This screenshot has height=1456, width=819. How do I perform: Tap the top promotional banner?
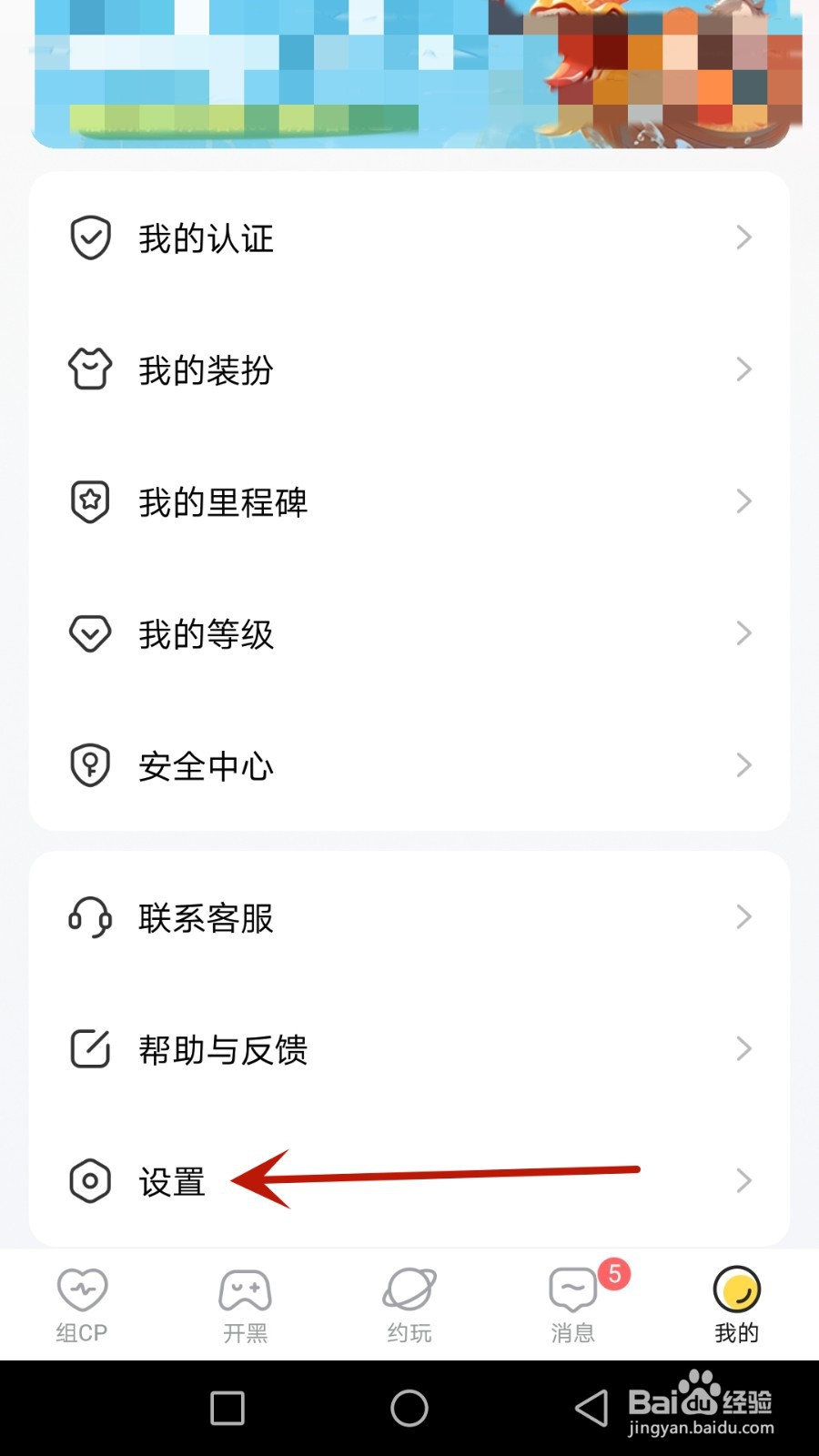409,73
